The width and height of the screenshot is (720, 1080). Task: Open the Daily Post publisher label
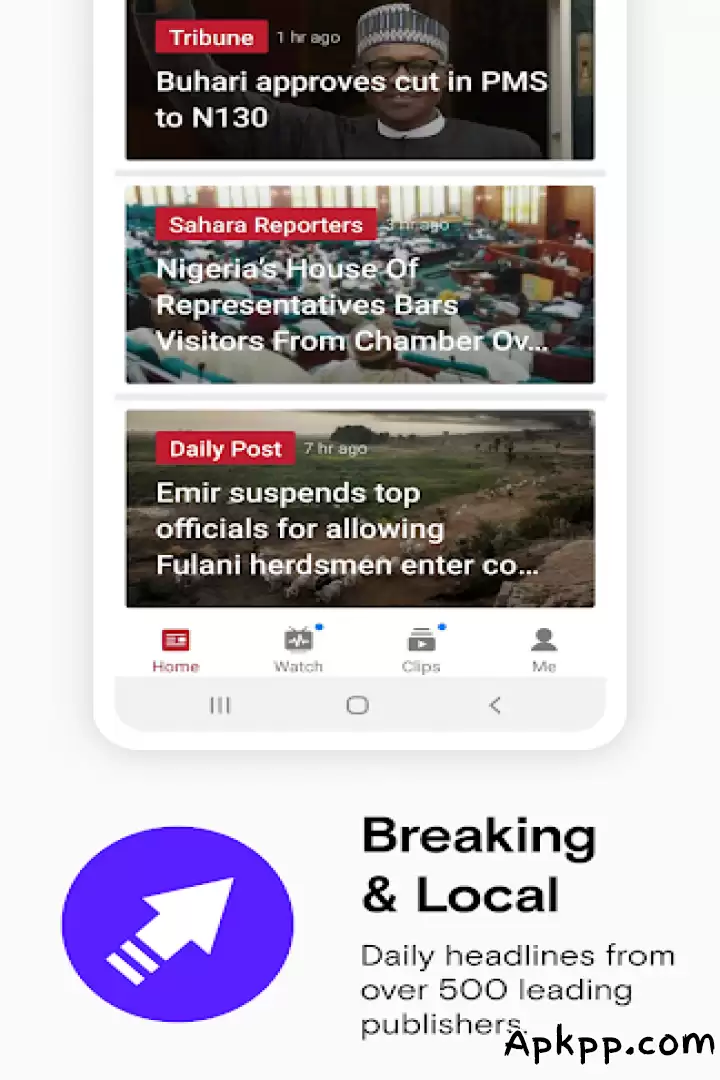coord(225,448)
